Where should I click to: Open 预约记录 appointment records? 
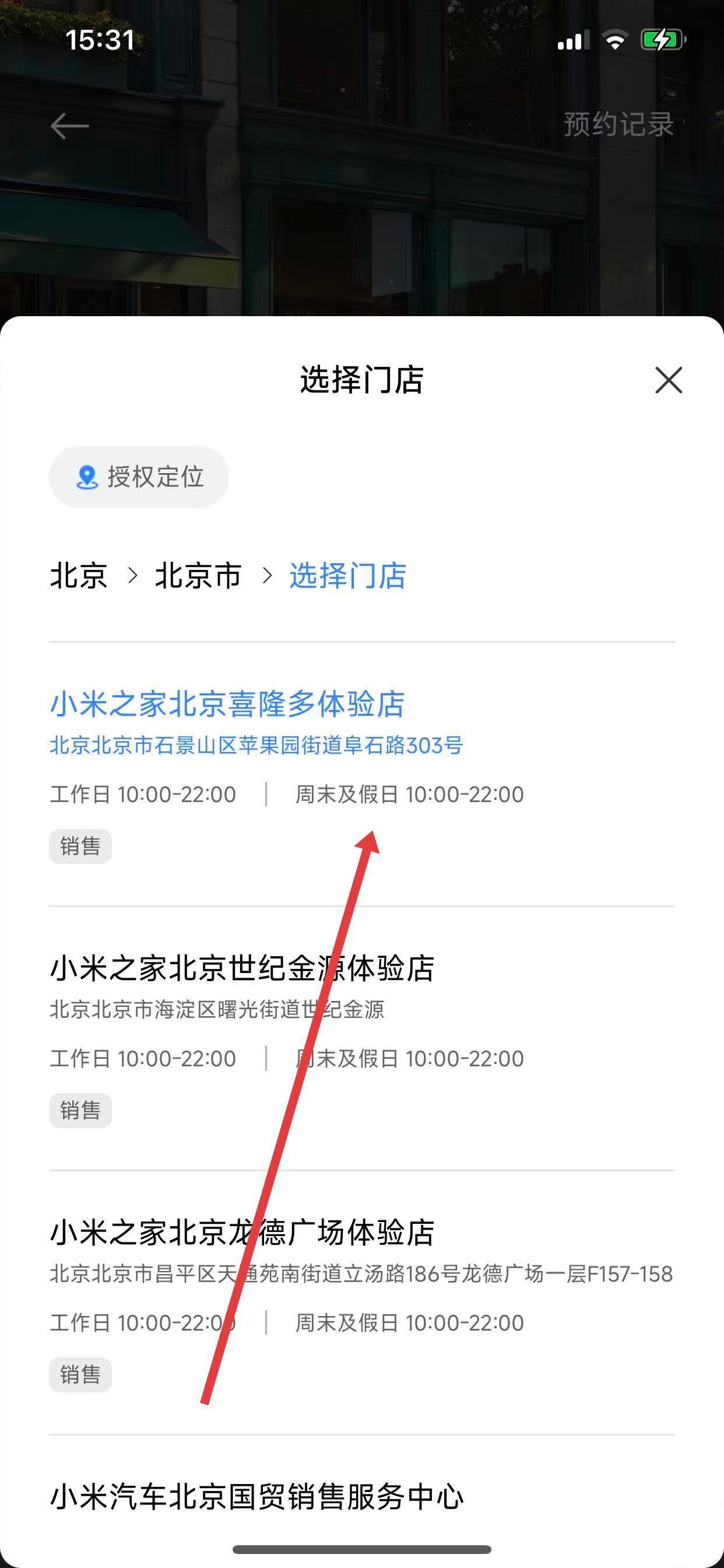(618, 125)
